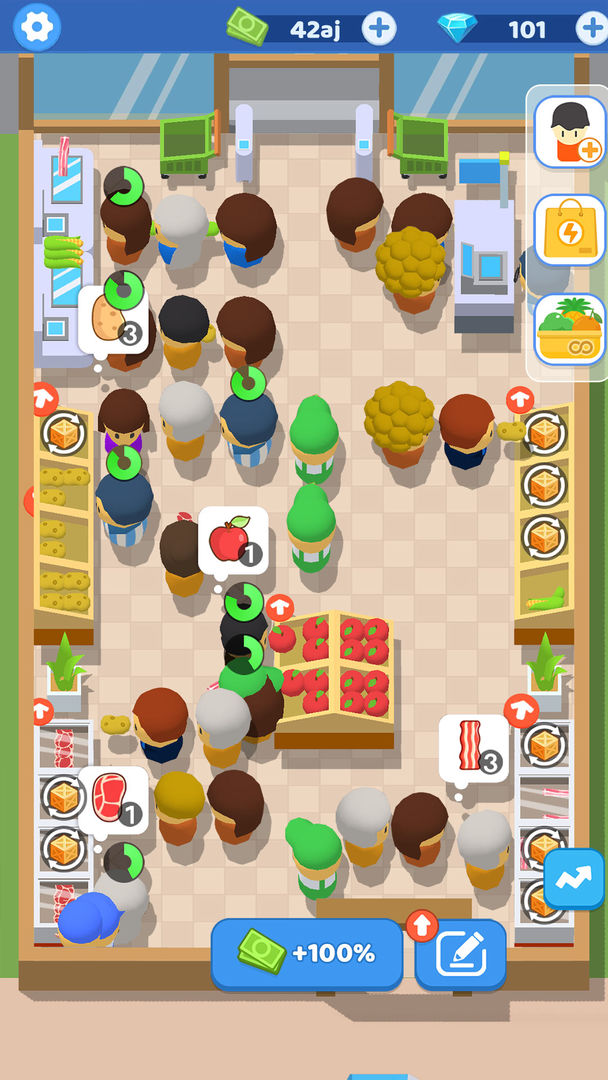608x1080 pixels.
Task: Open the edit store button
Action: point(460,955)
